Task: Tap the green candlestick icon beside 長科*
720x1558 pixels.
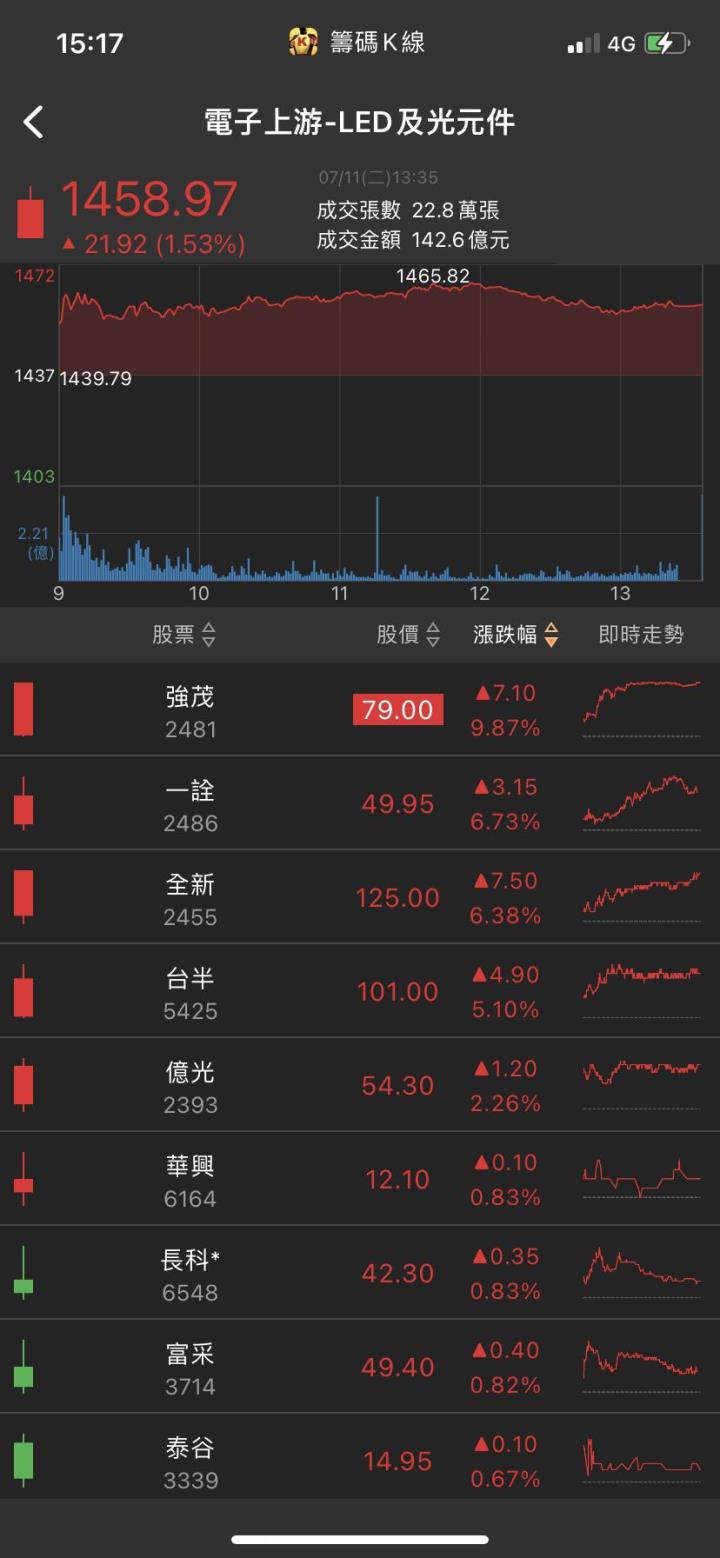Action: coord(24,1272)
